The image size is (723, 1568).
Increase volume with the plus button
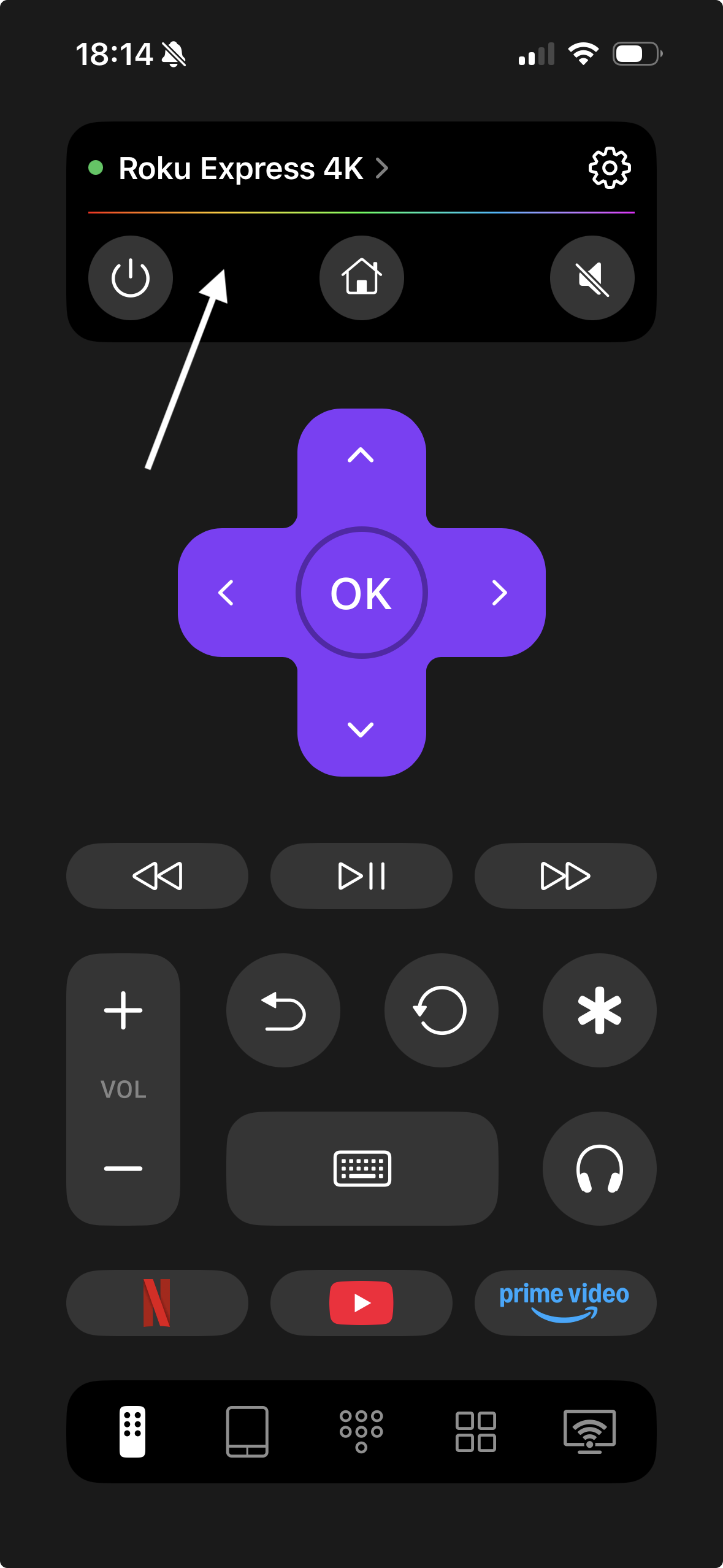point(123,1010)
